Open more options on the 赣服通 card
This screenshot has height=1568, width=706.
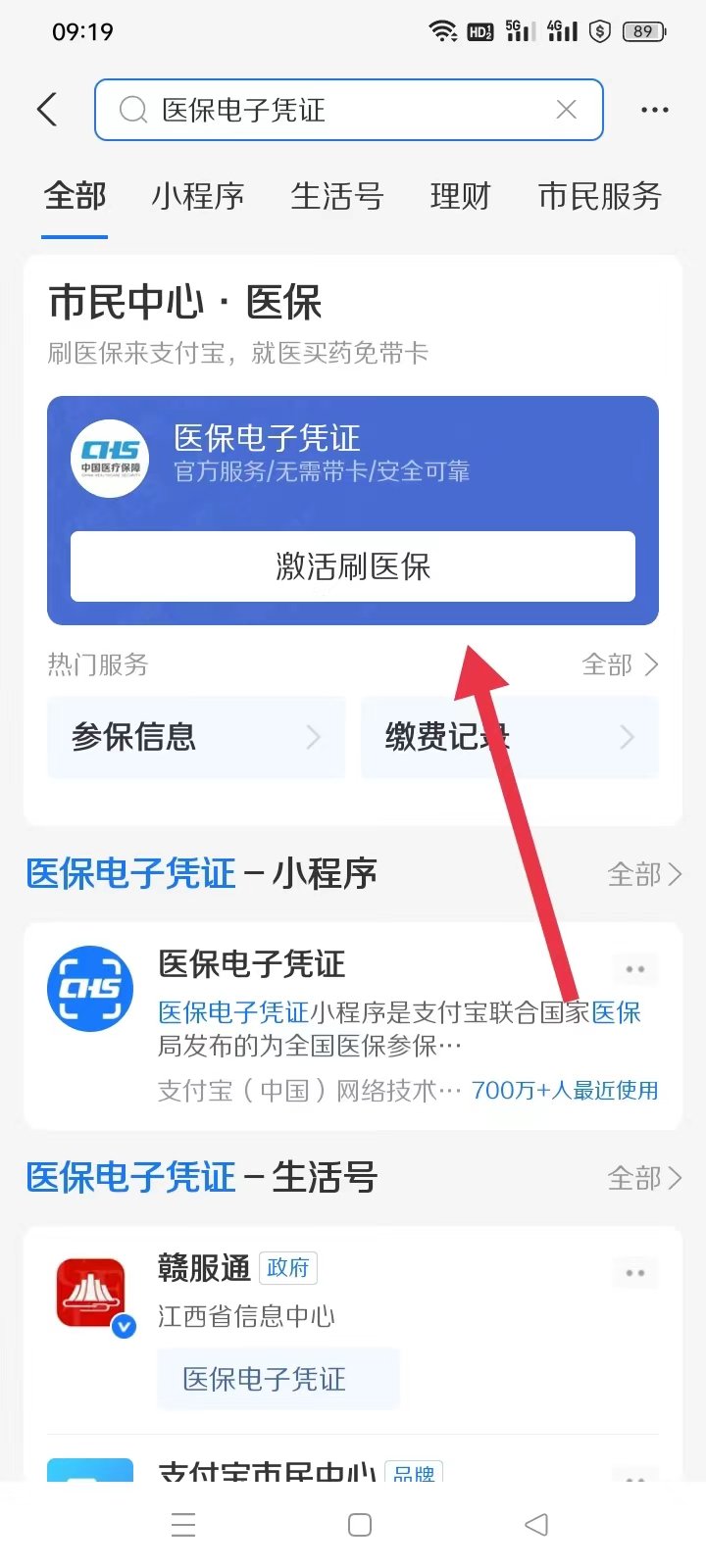tap(634, 1273)
